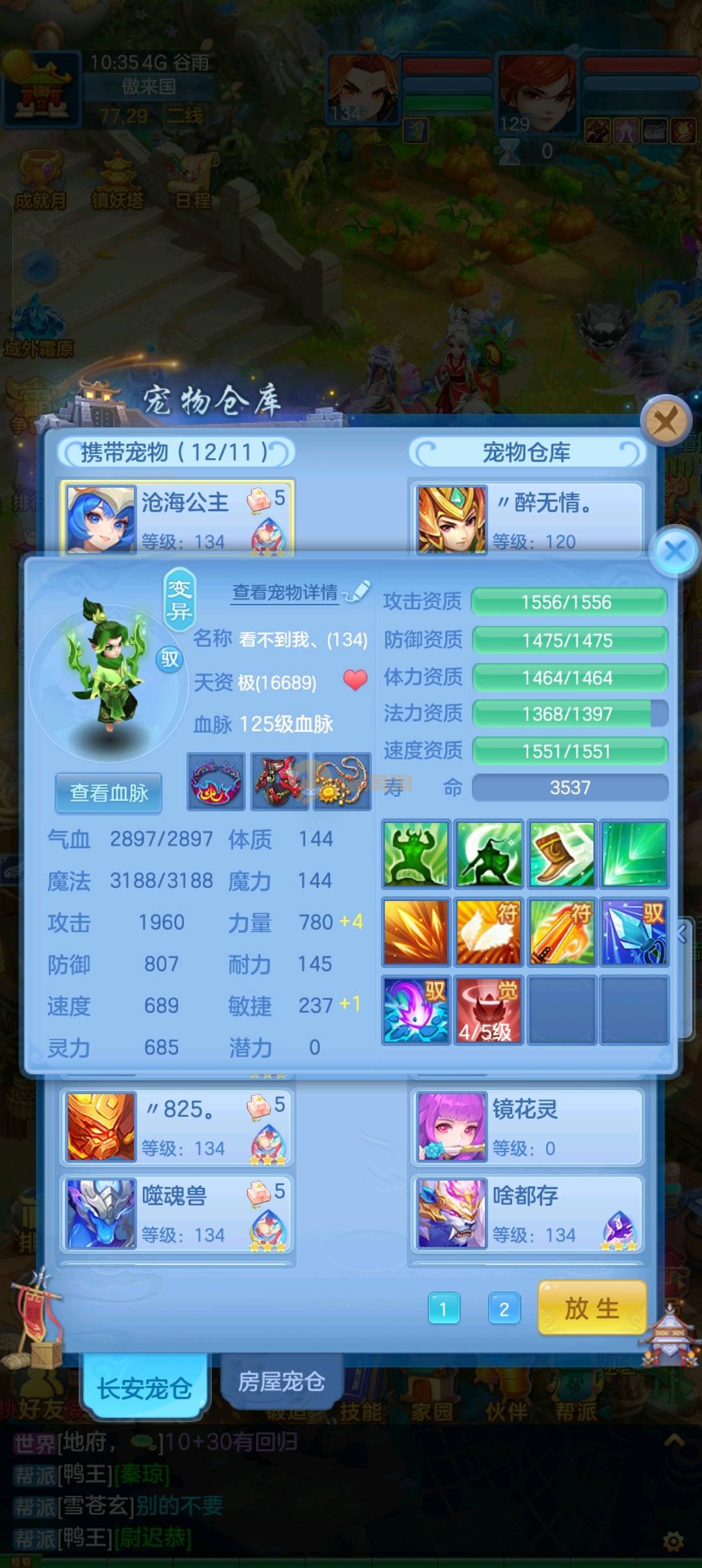Select the 长安宠仓 tab

144,1388
